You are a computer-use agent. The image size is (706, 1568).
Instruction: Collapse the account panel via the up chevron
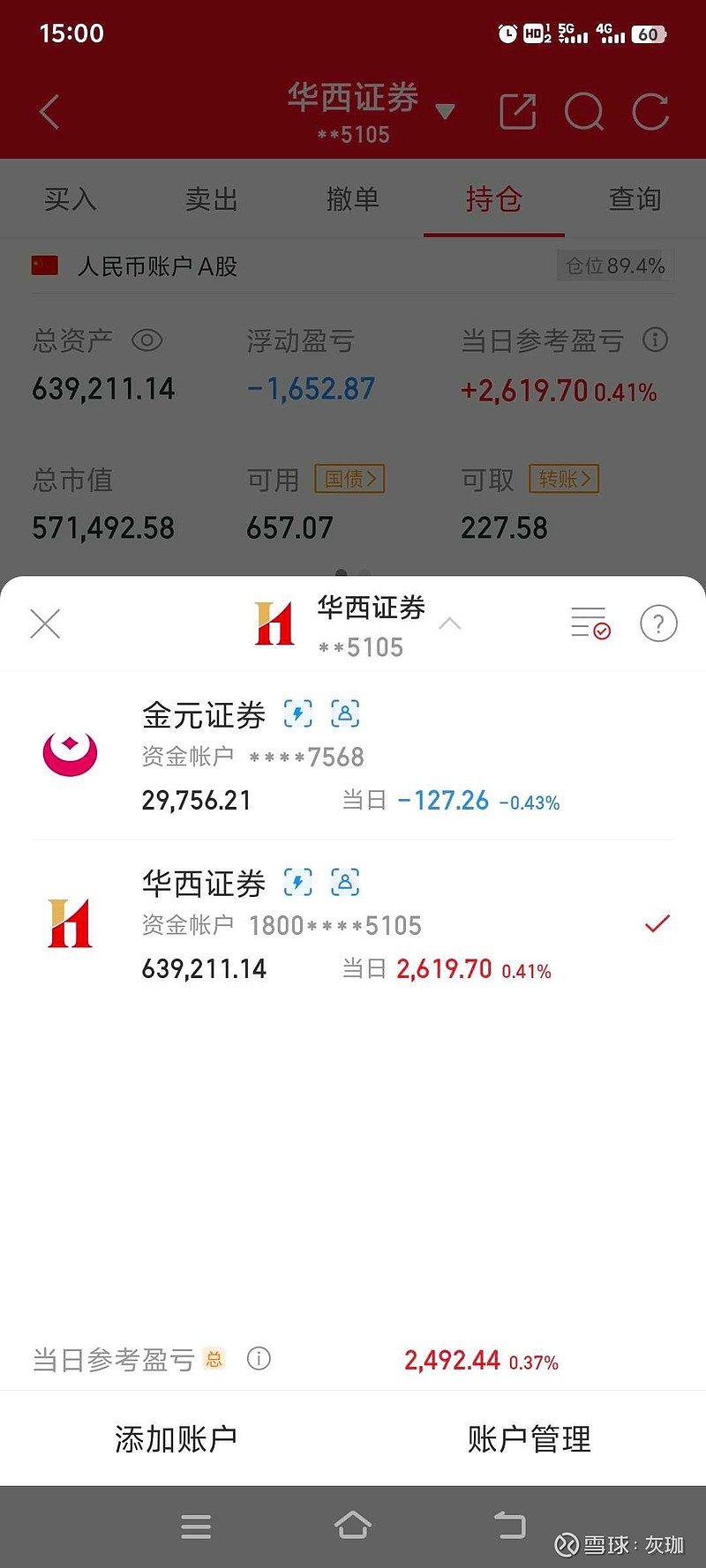pyautogui.click(x=450, y=623)
